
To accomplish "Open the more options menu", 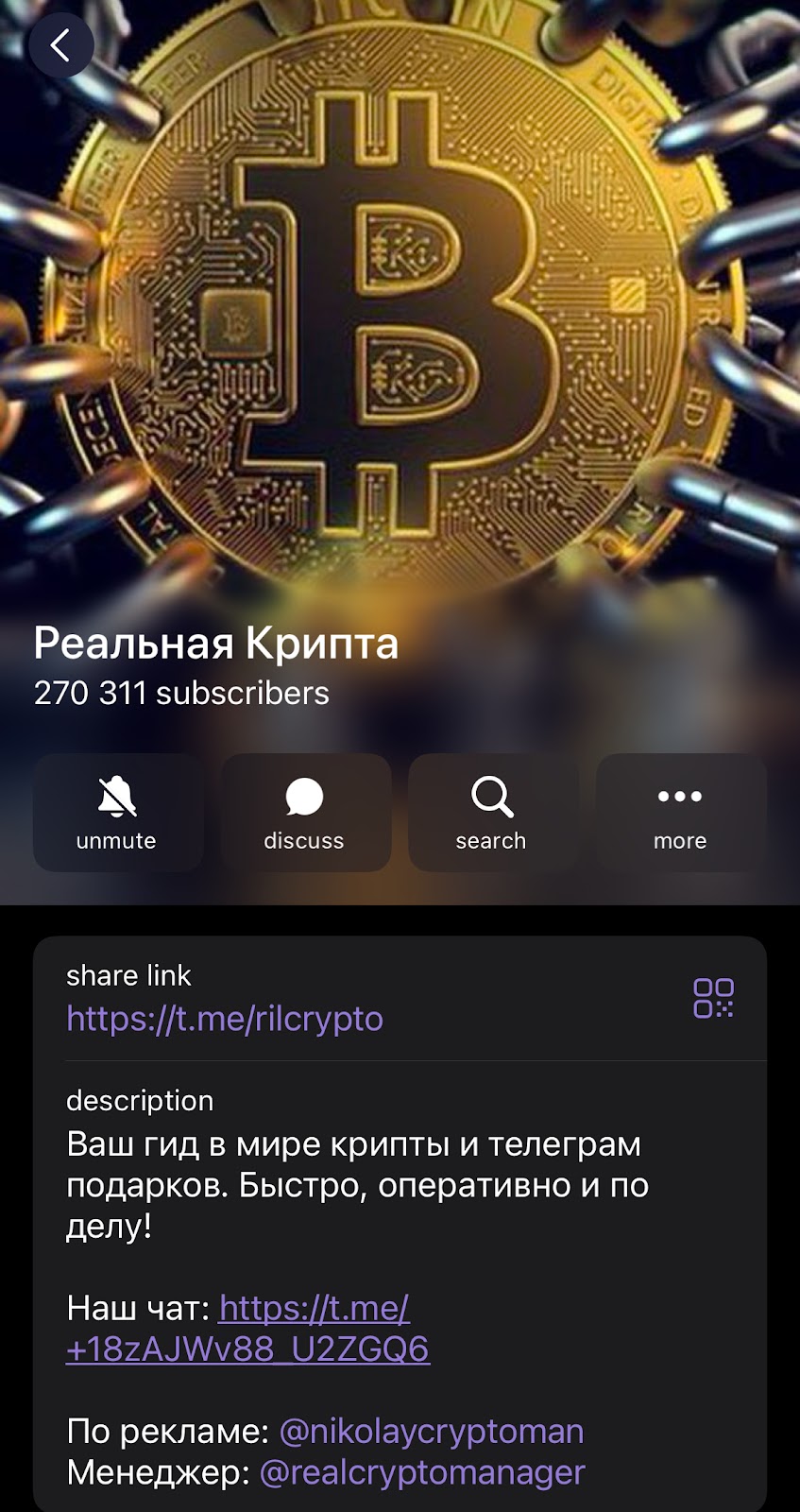I will pos(680,814).
